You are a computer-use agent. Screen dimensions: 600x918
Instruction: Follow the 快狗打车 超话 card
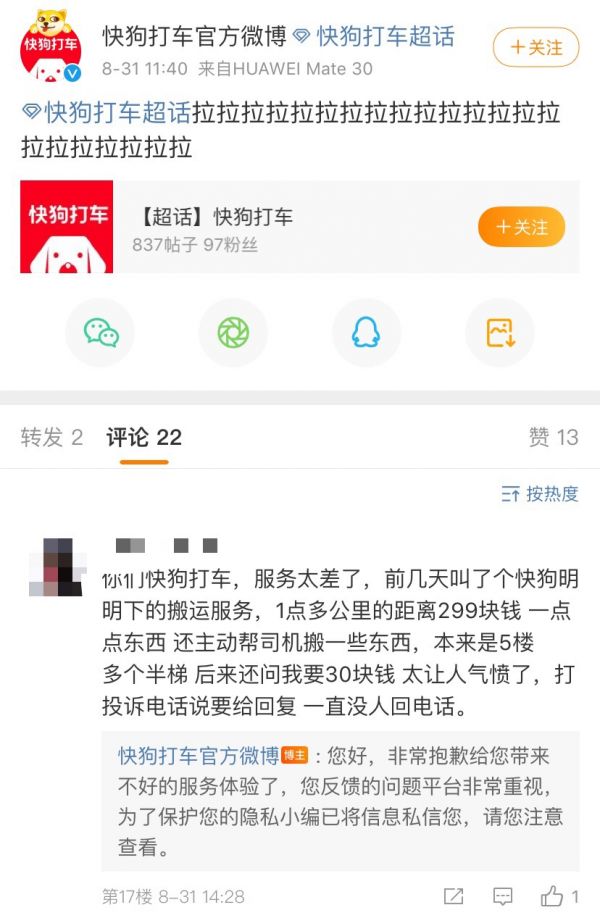(521, 227)
